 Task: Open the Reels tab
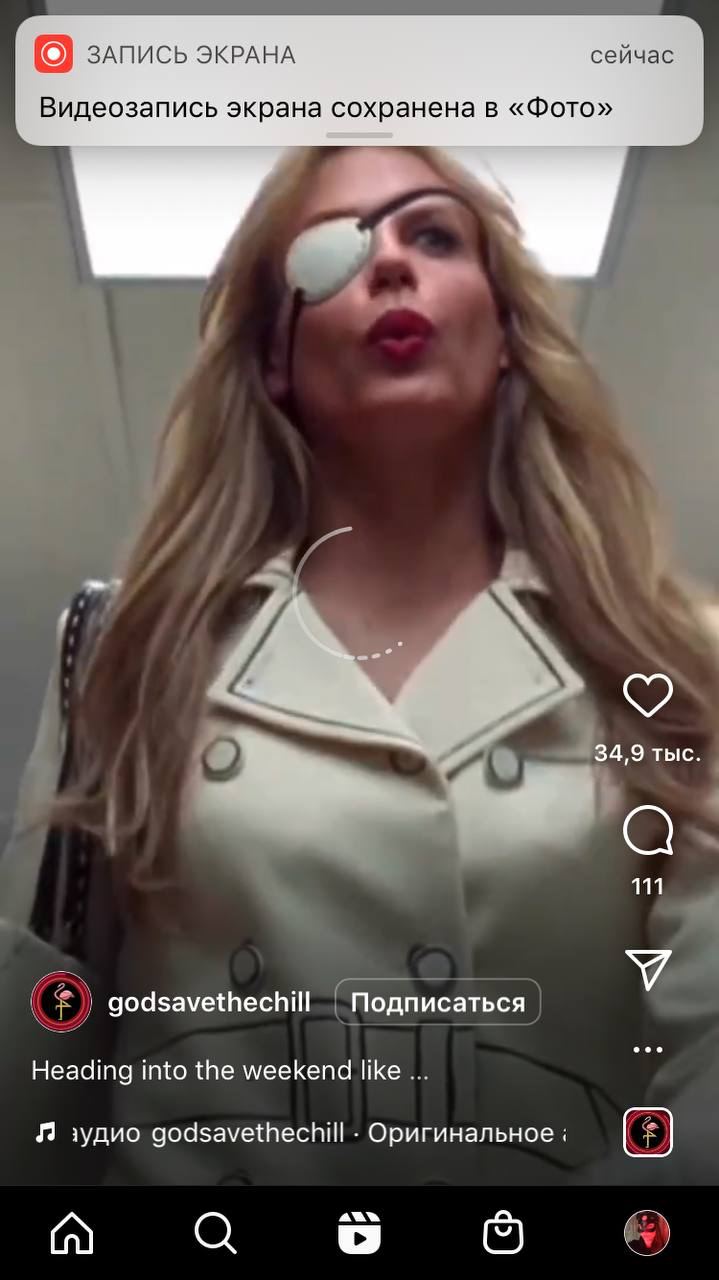tap(359, 1233)
